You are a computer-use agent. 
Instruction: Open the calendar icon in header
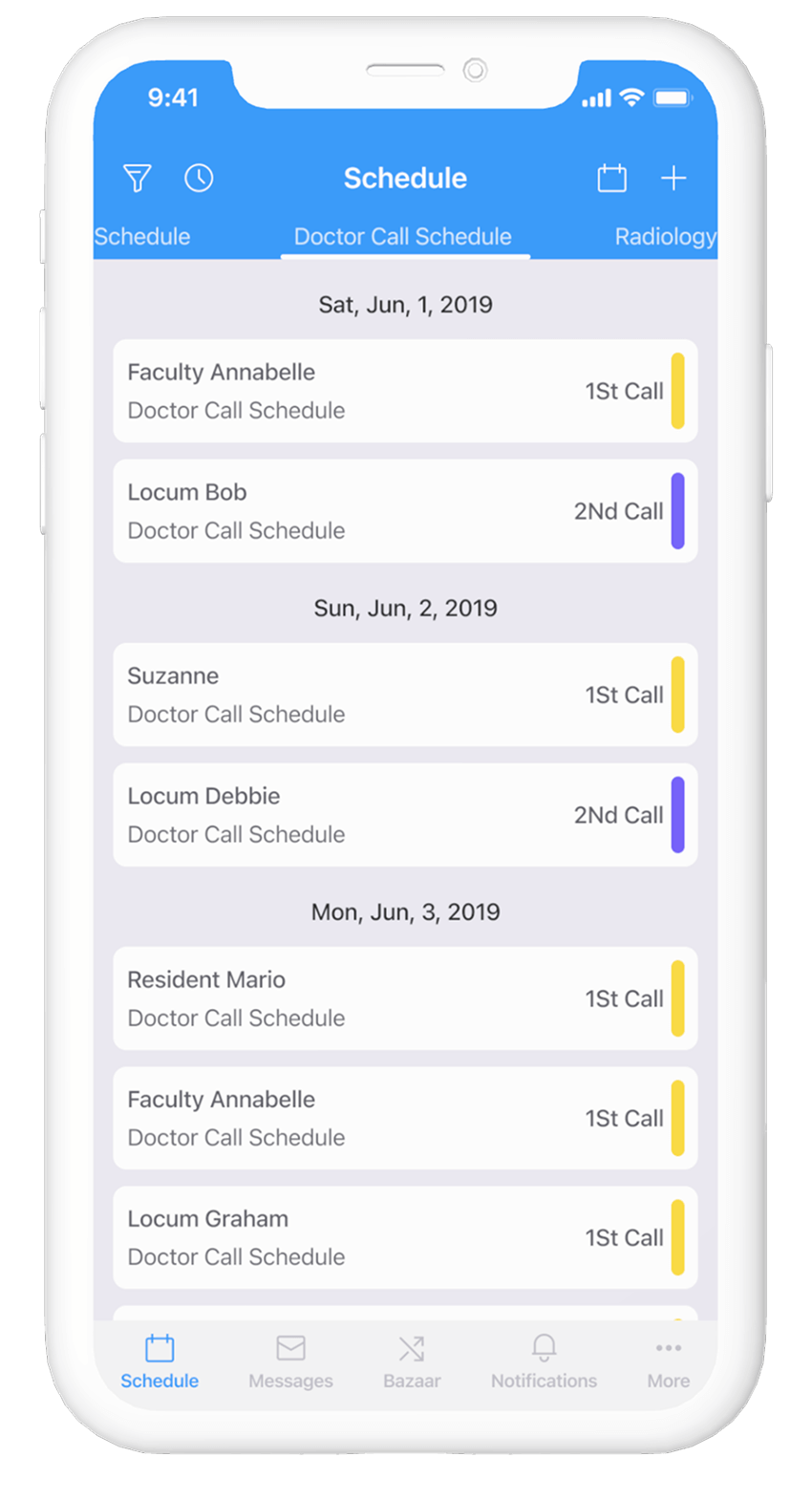611,178
